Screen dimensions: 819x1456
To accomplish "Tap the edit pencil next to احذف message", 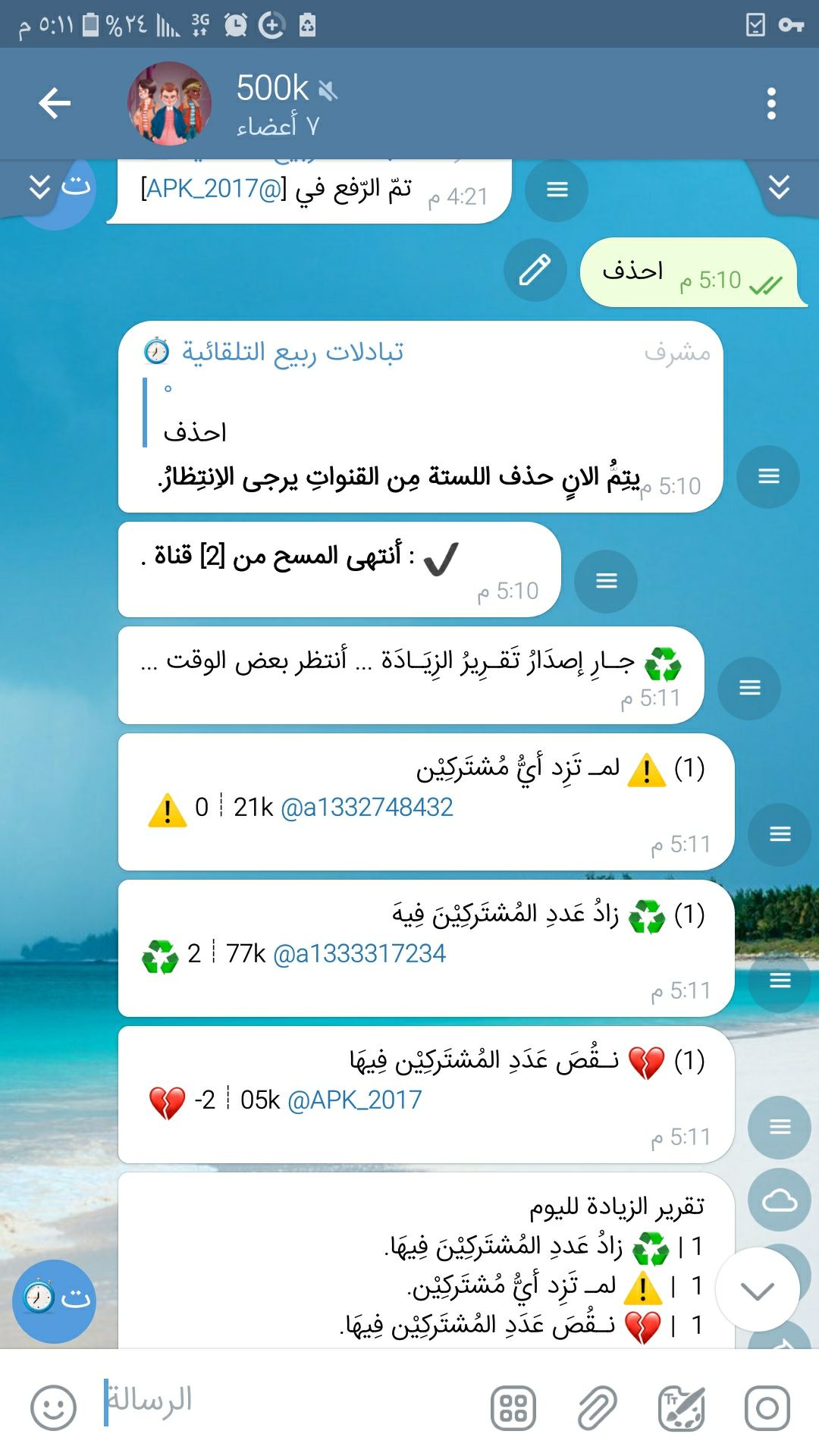I will [535, 270].
